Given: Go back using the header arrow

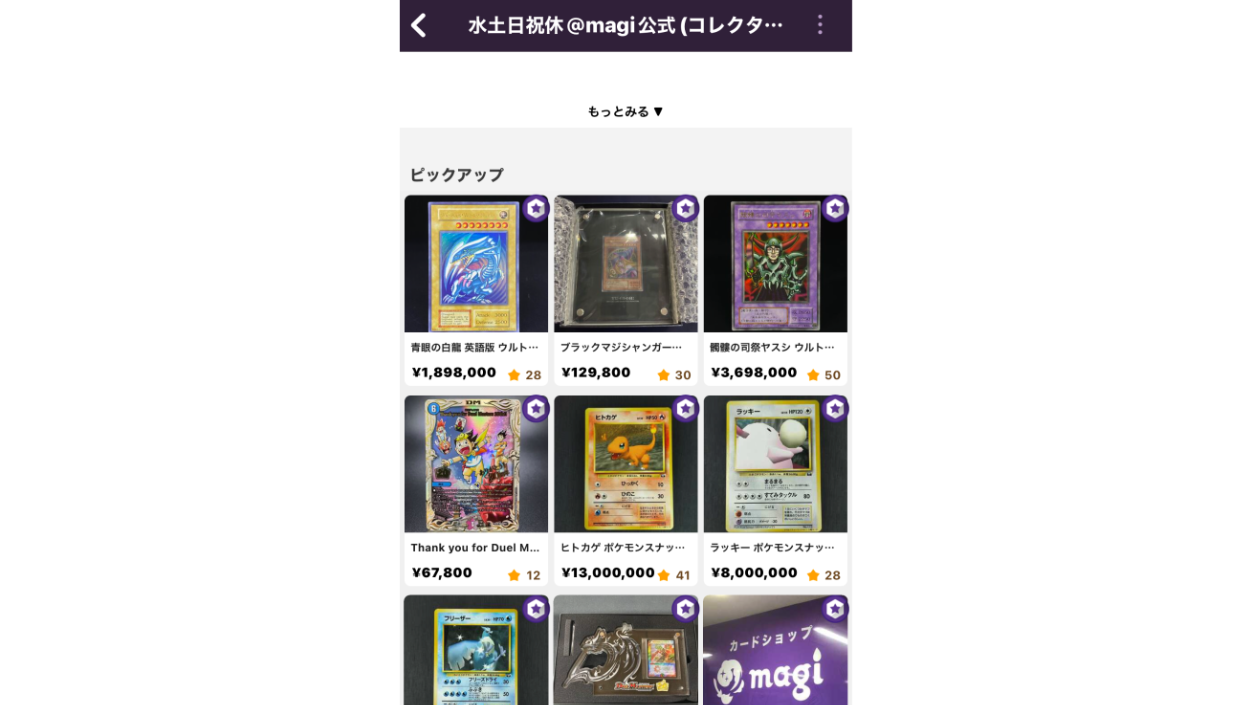Looking at the screenshot, I should (419, 25).
